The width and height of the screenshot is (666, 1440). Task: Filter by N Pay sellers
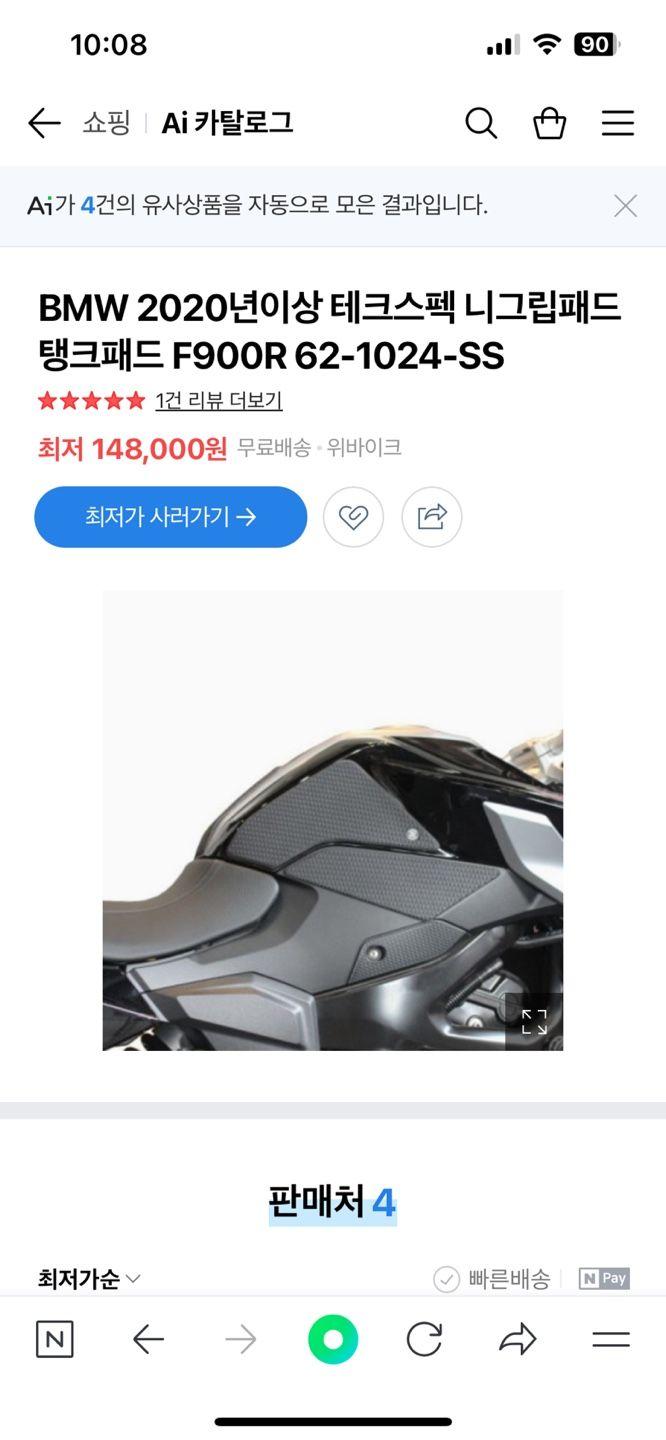[605, 1278]
